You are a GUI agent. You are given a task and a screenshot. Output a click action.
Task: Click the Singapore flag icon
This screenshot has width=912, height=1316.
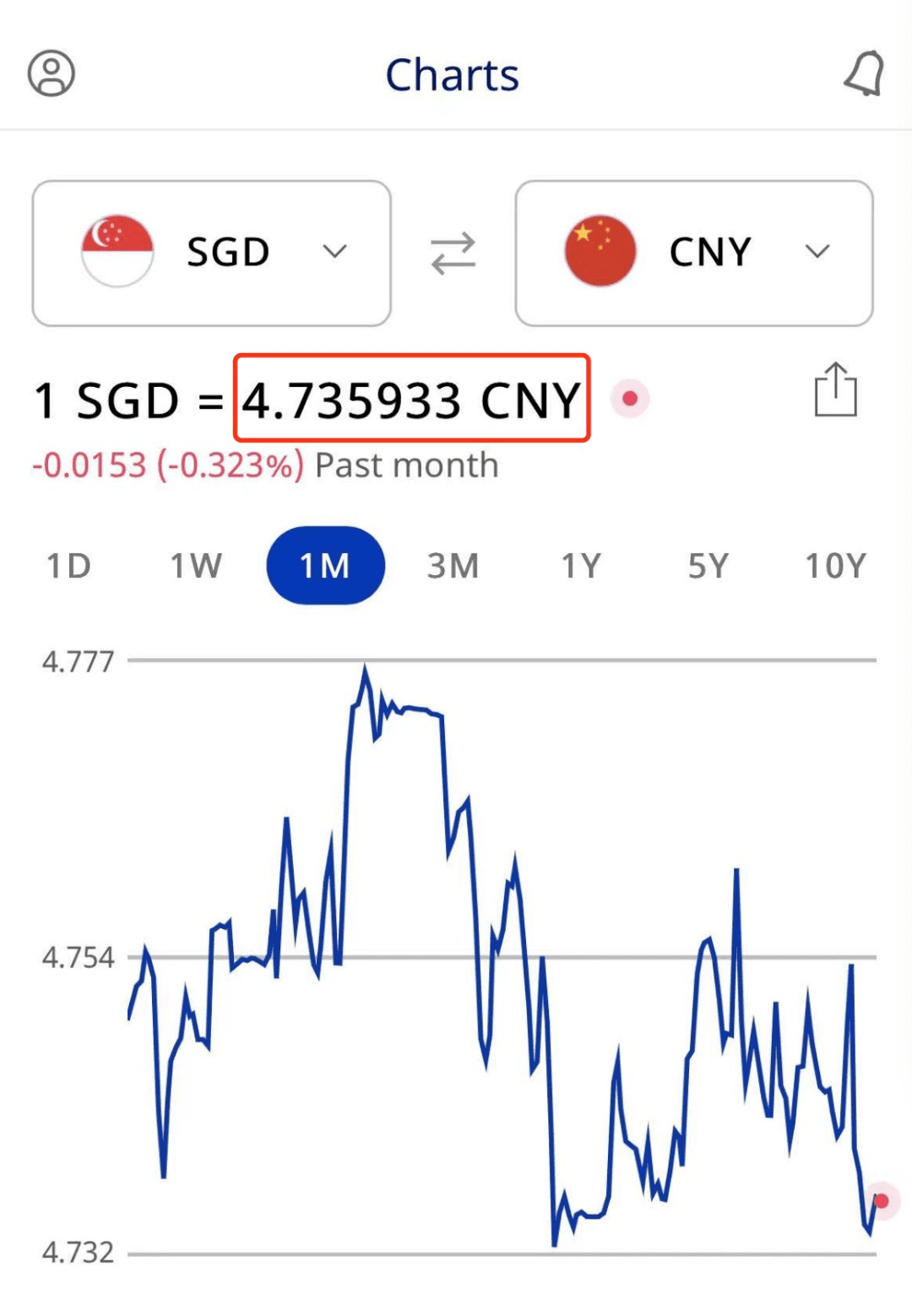[117, 250]
